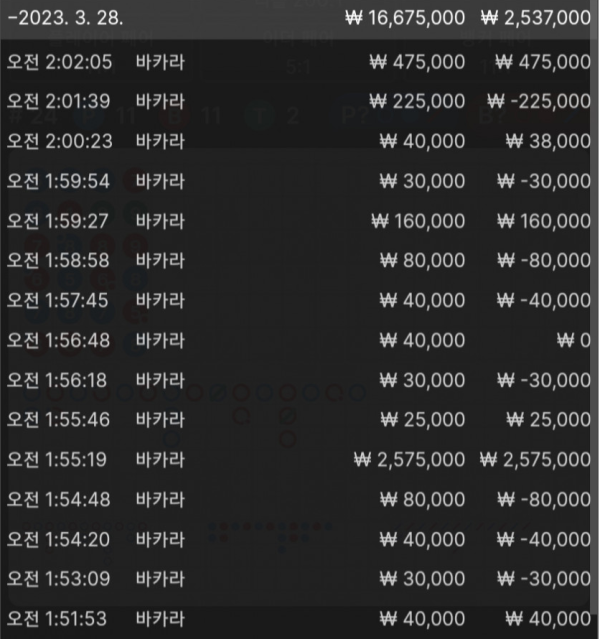This screenshot has height=639, width=600.
Task: Open the 오전 1:55:19 바카라 round
Action: (299, 460)
